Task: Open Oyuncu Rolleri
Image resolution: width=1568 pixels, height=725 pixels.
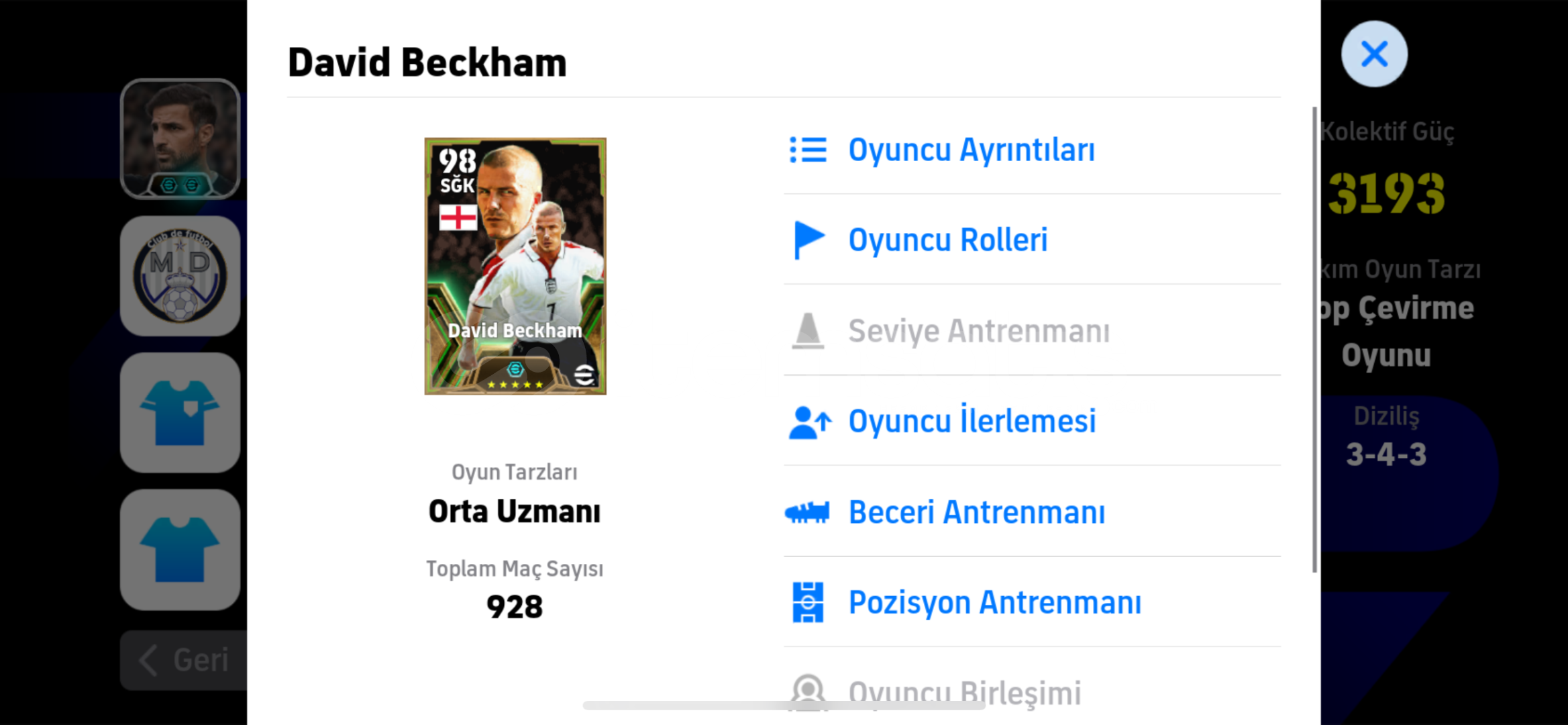Action: pyautogui.click(x=947, y=240)
